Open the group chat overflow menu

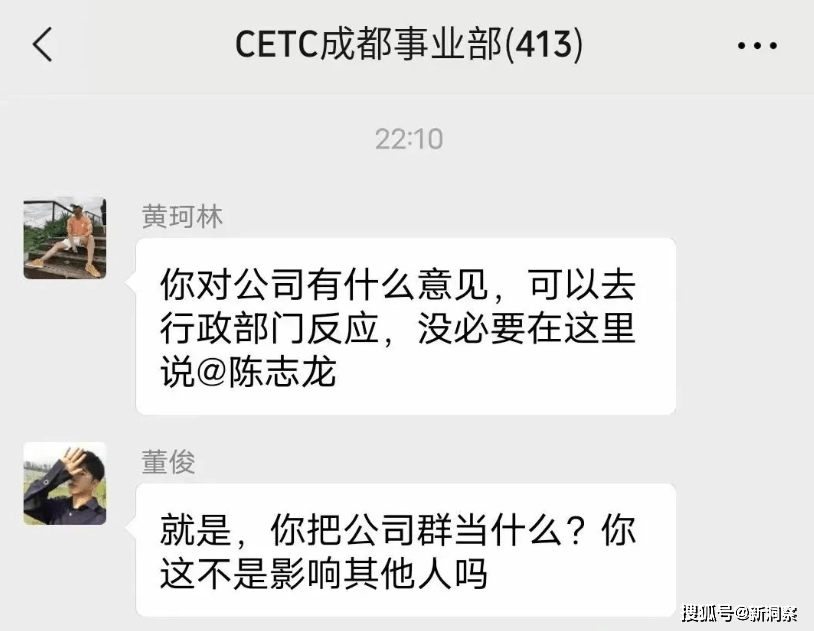[x=756, y=45]
